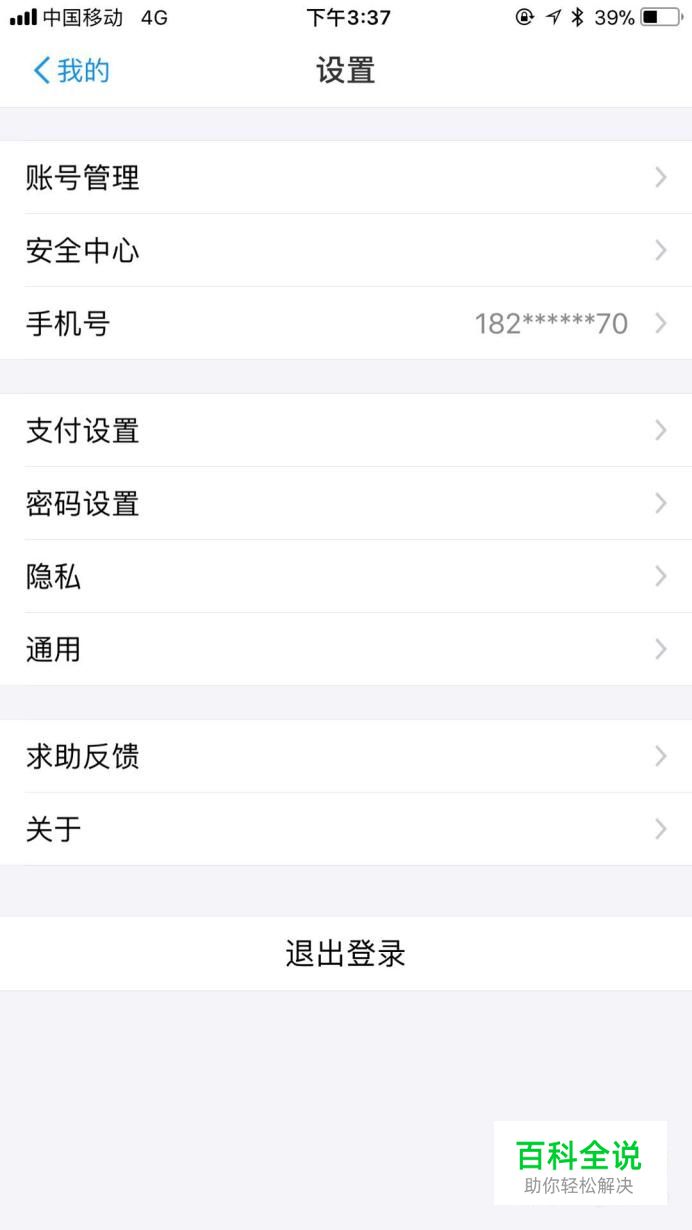This screenshot has width=692, height=1230.
Task: Open 密码设置
Action: (345, 504)
